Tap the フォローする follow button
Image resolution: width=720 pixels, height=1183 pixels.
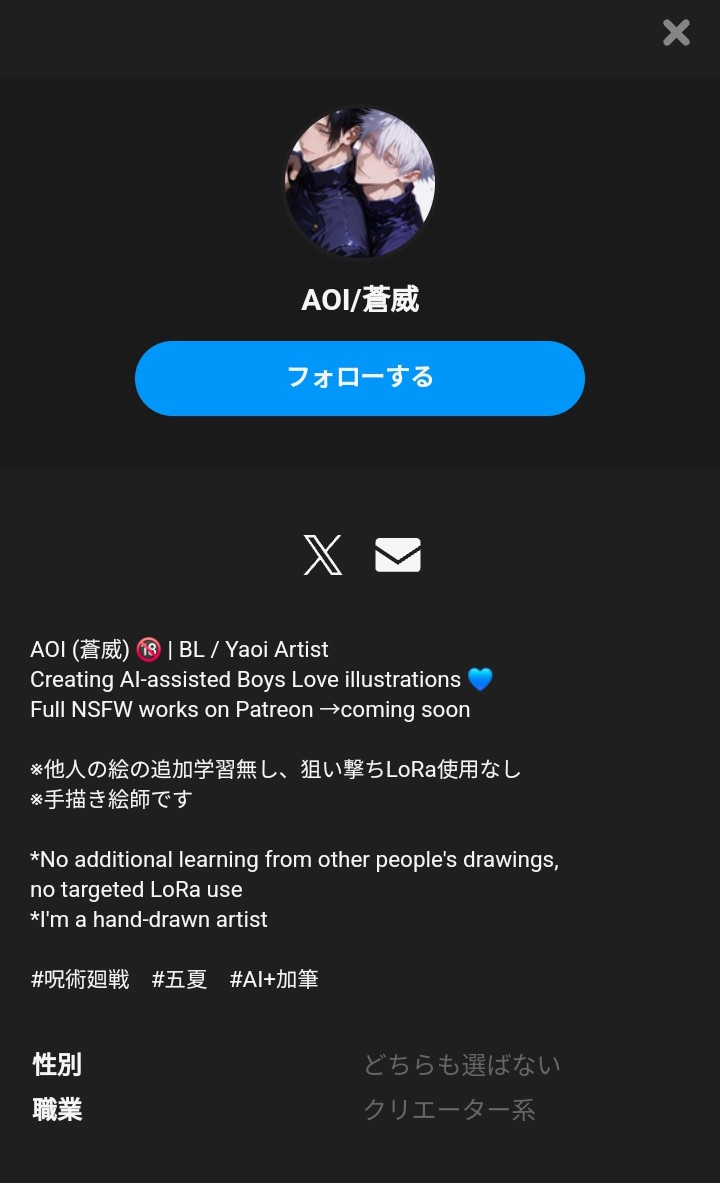click(360, 378)
